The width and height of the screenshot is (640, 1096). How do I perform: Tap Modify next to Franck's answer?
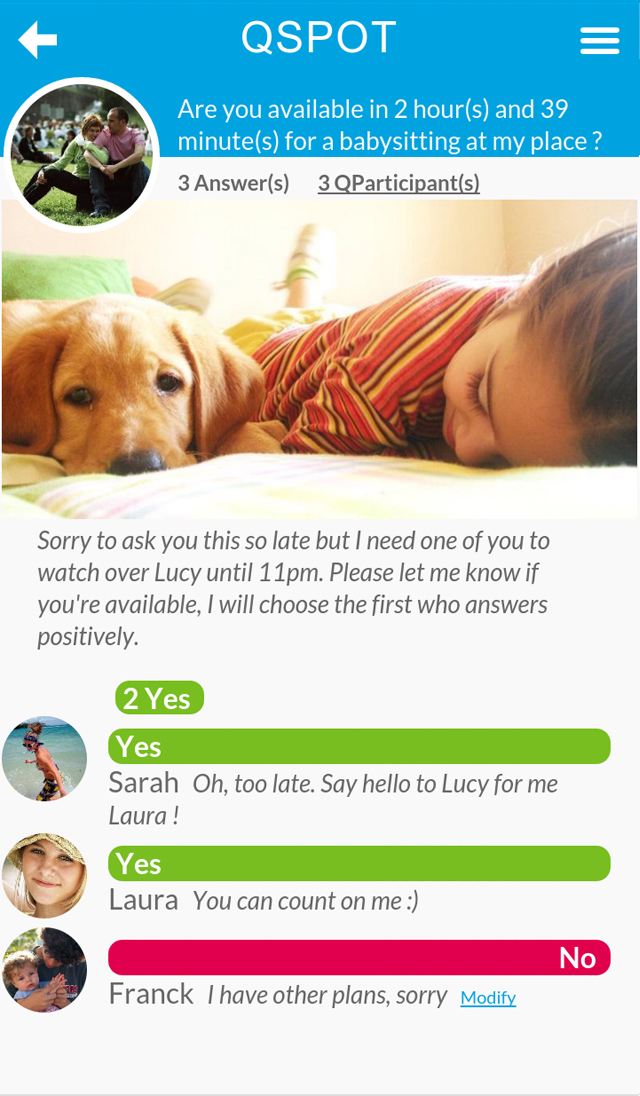point(488,997)
